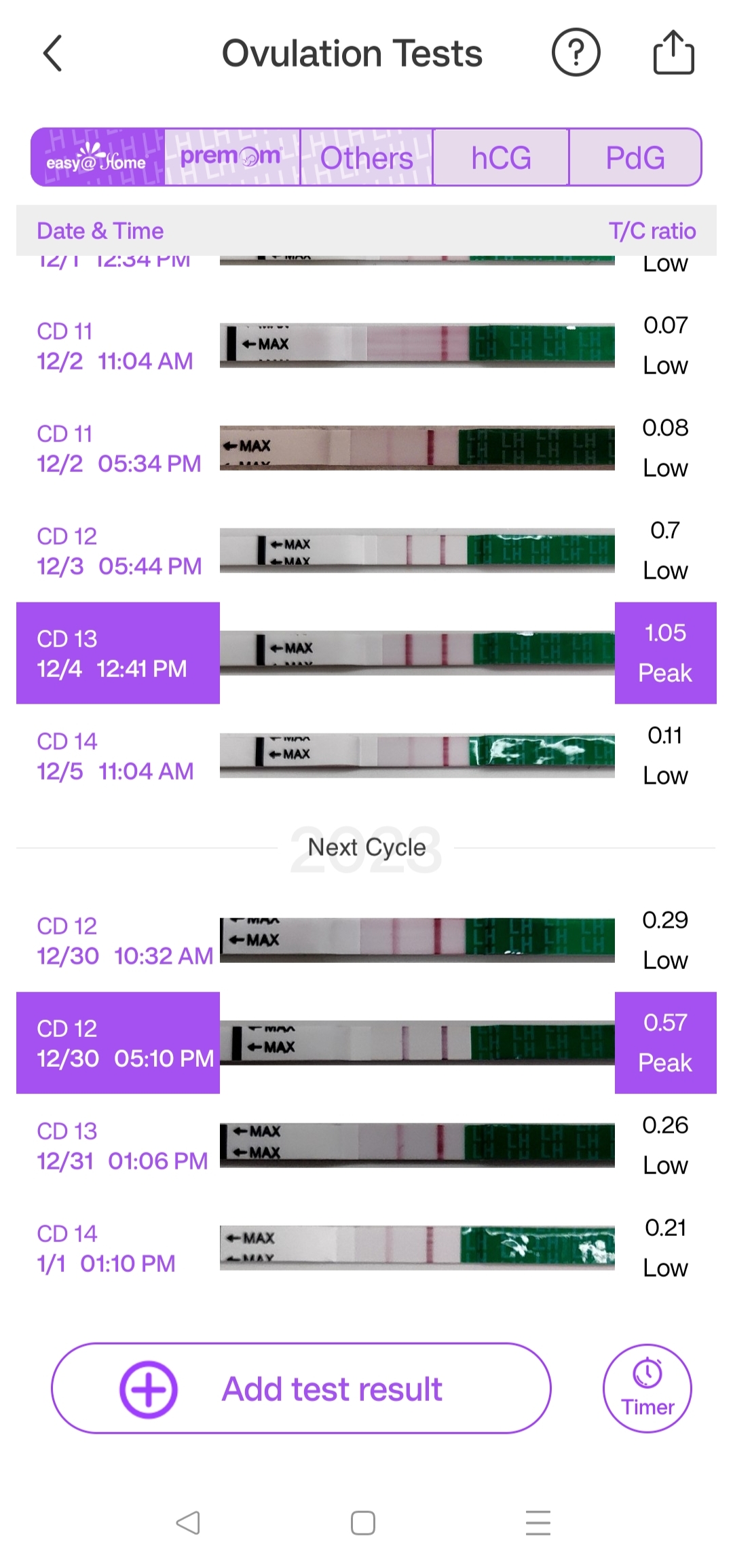Add a new test result
Viewport: 733px width, 1568px height.
pyautogui.click(x=301, y=1389)
